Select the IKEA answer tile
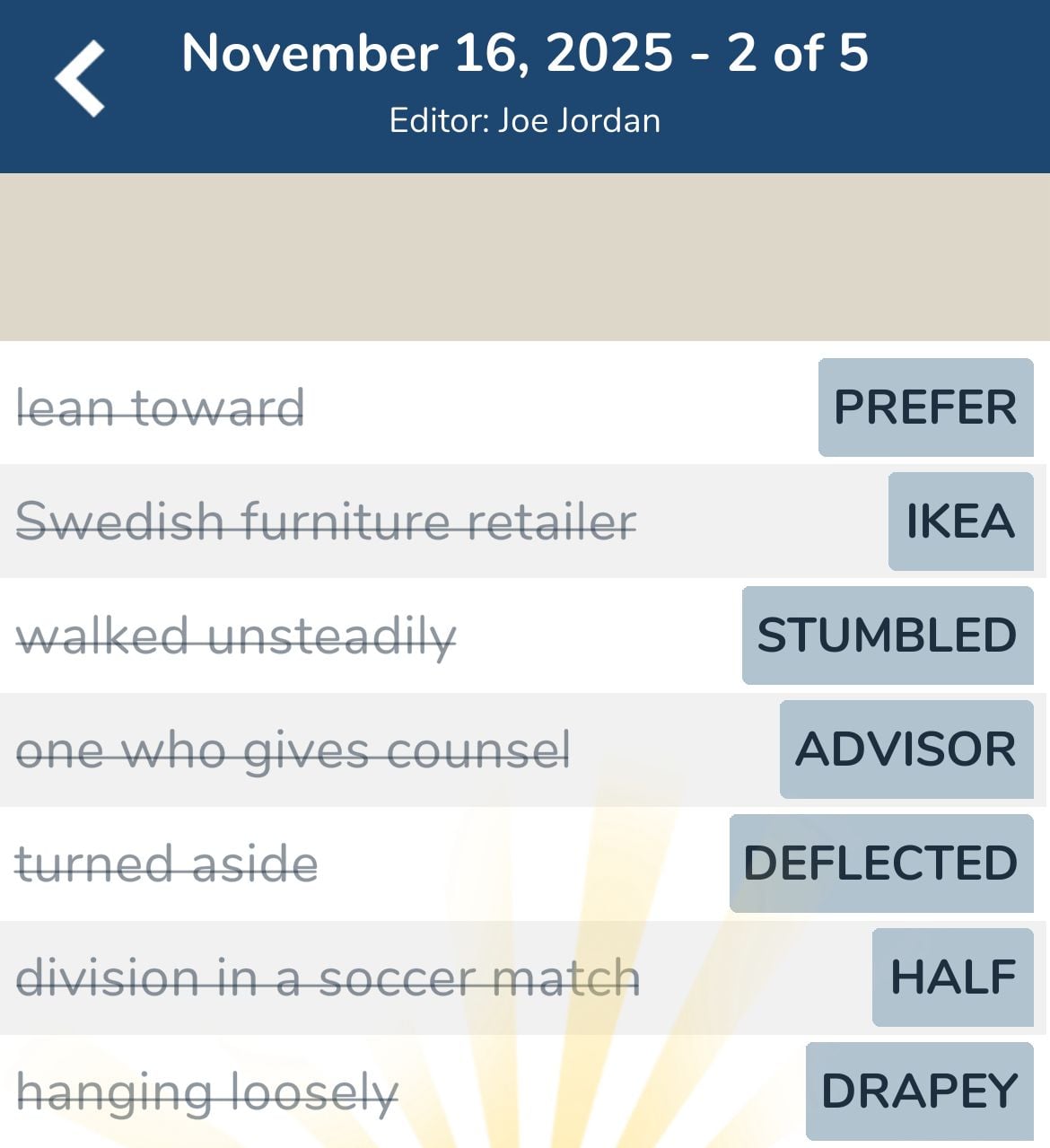This screenshot has width=1050, height=1148. point(959,521)
